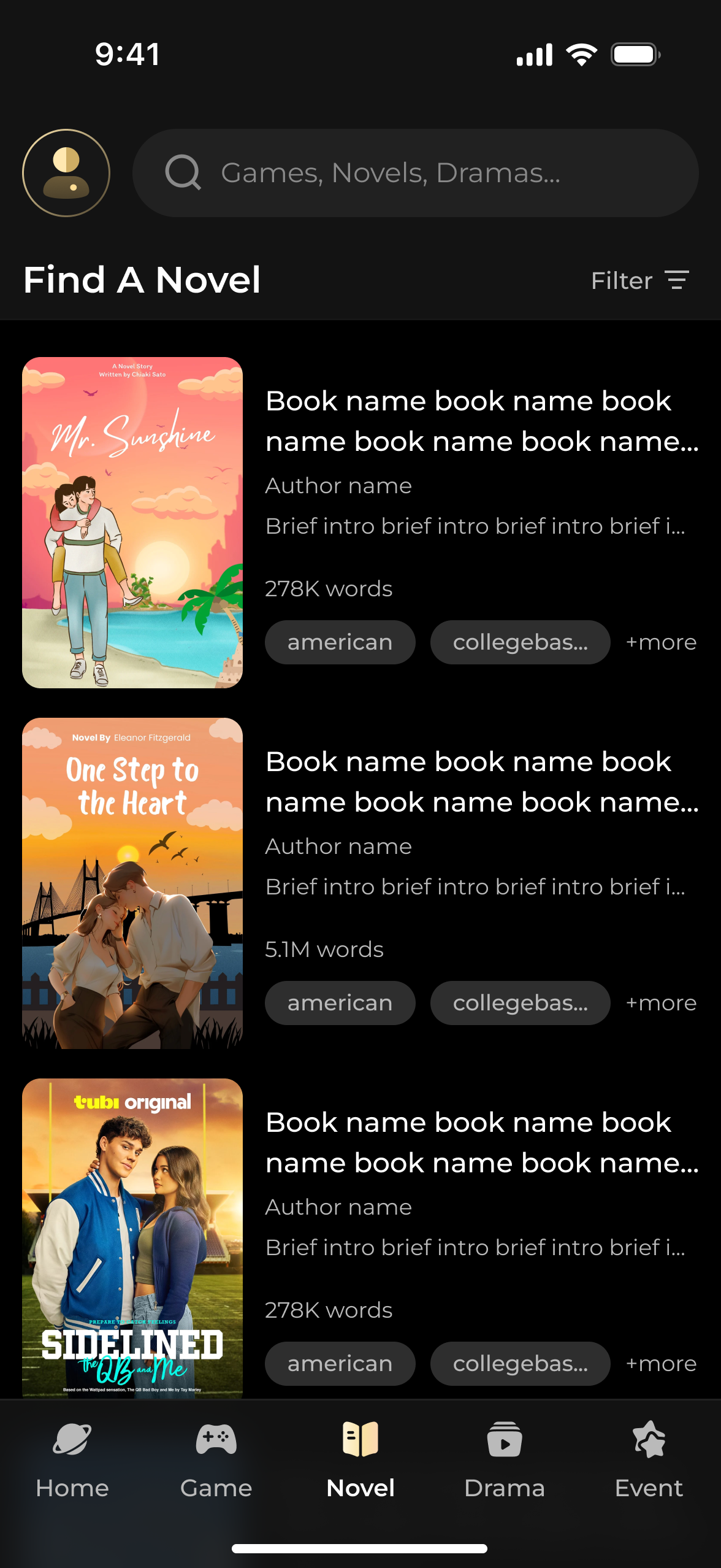The image size is (721, 1568).
Task: Select the Novel tab
Action: coord(360,1460)
